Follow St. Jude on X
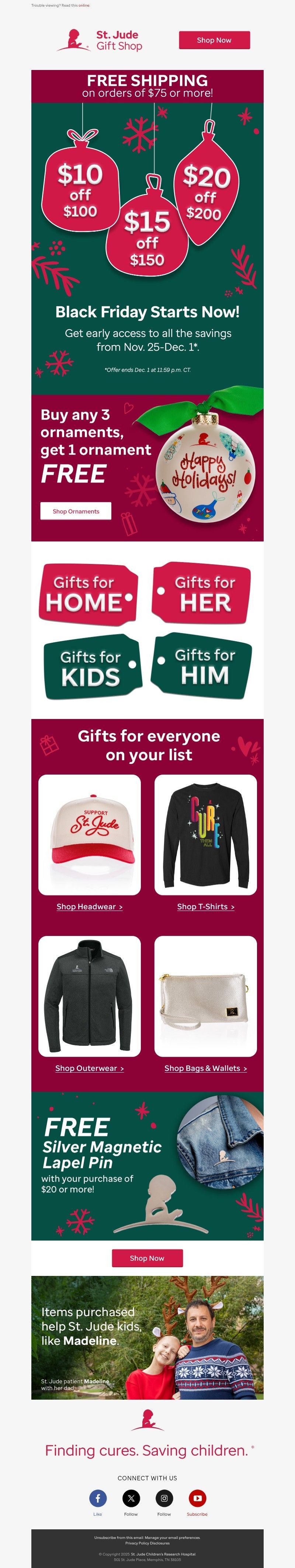This screenshot has width=295, height=1568. click(131, 1497)
